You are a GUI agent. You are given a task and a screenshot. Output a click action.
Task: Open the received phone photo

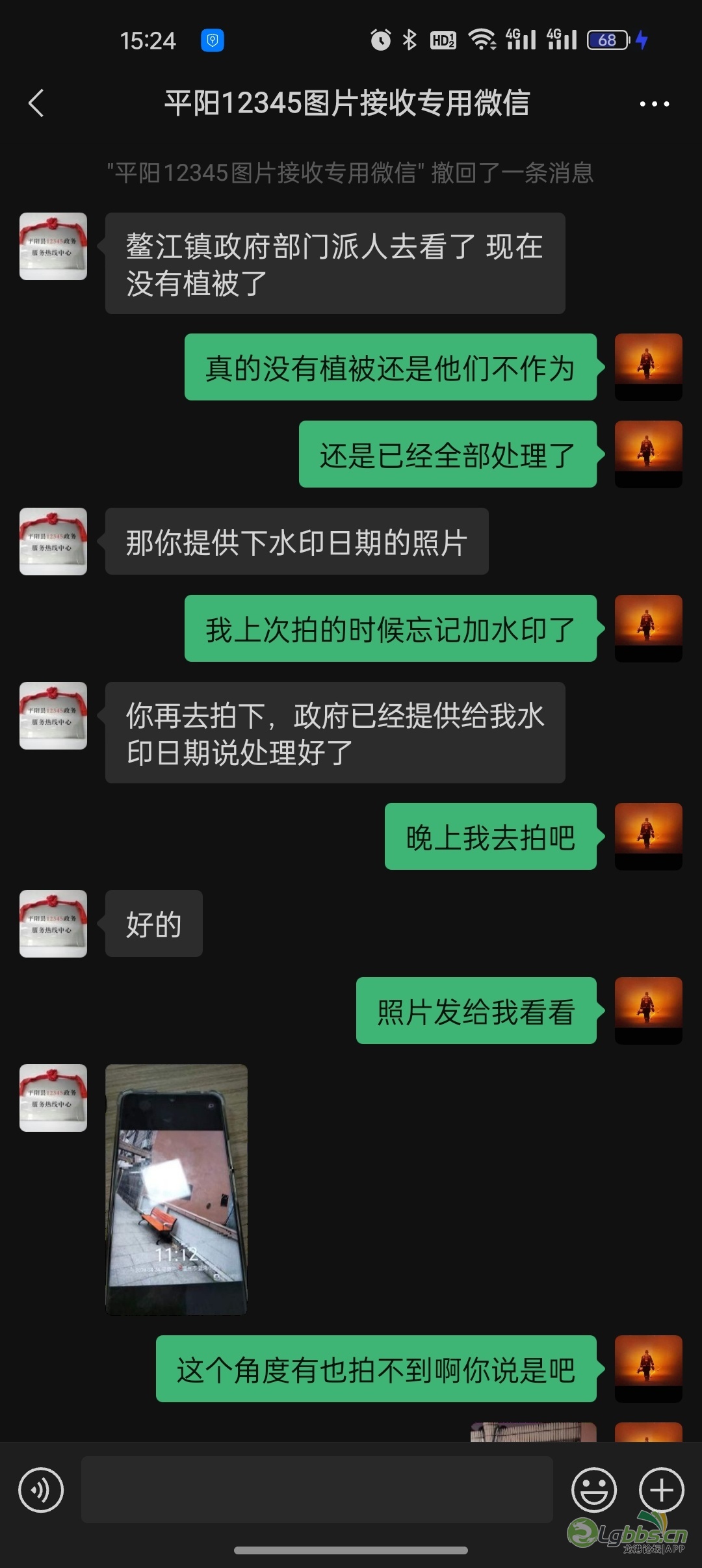(176, 1189)
